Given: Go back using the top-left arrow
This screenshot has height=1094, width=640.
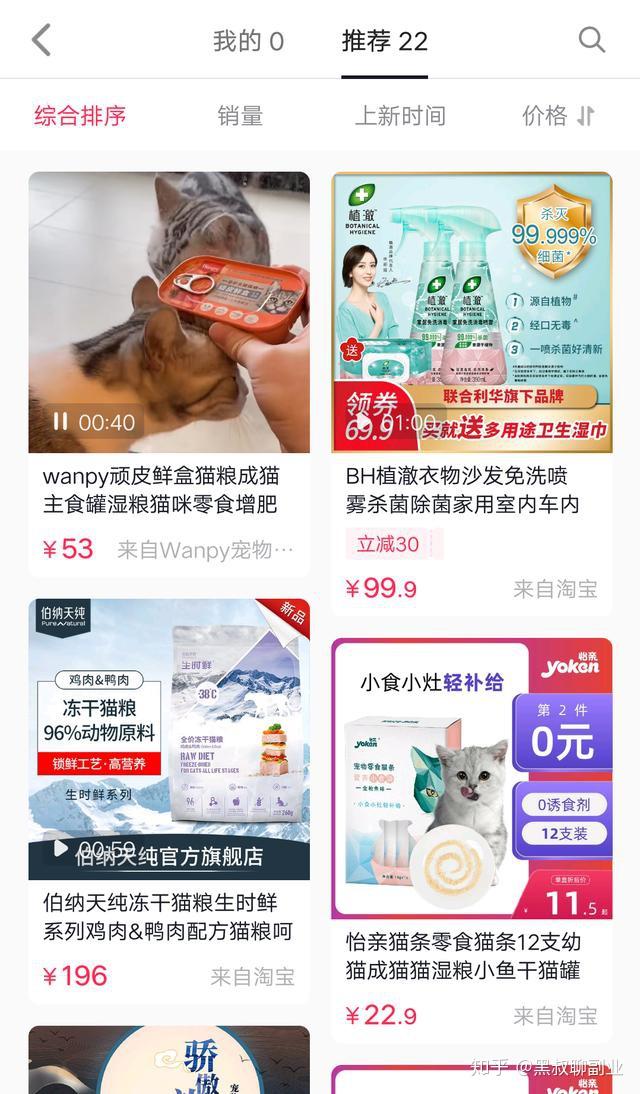Looking at the screenshot, I should [x=41, y=40].
